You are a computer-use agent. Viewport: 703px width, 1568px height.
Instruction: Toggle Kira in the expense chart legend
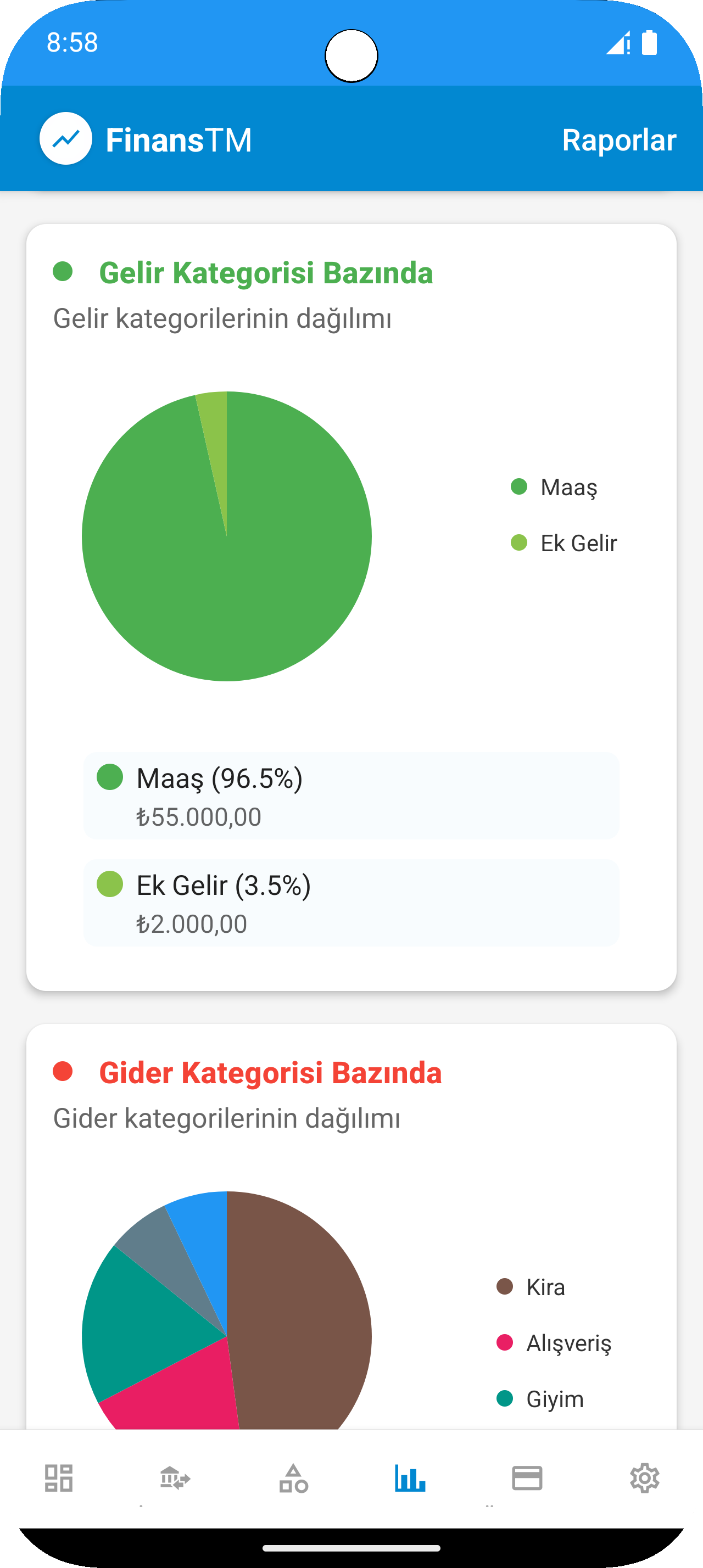[531, 1287]
